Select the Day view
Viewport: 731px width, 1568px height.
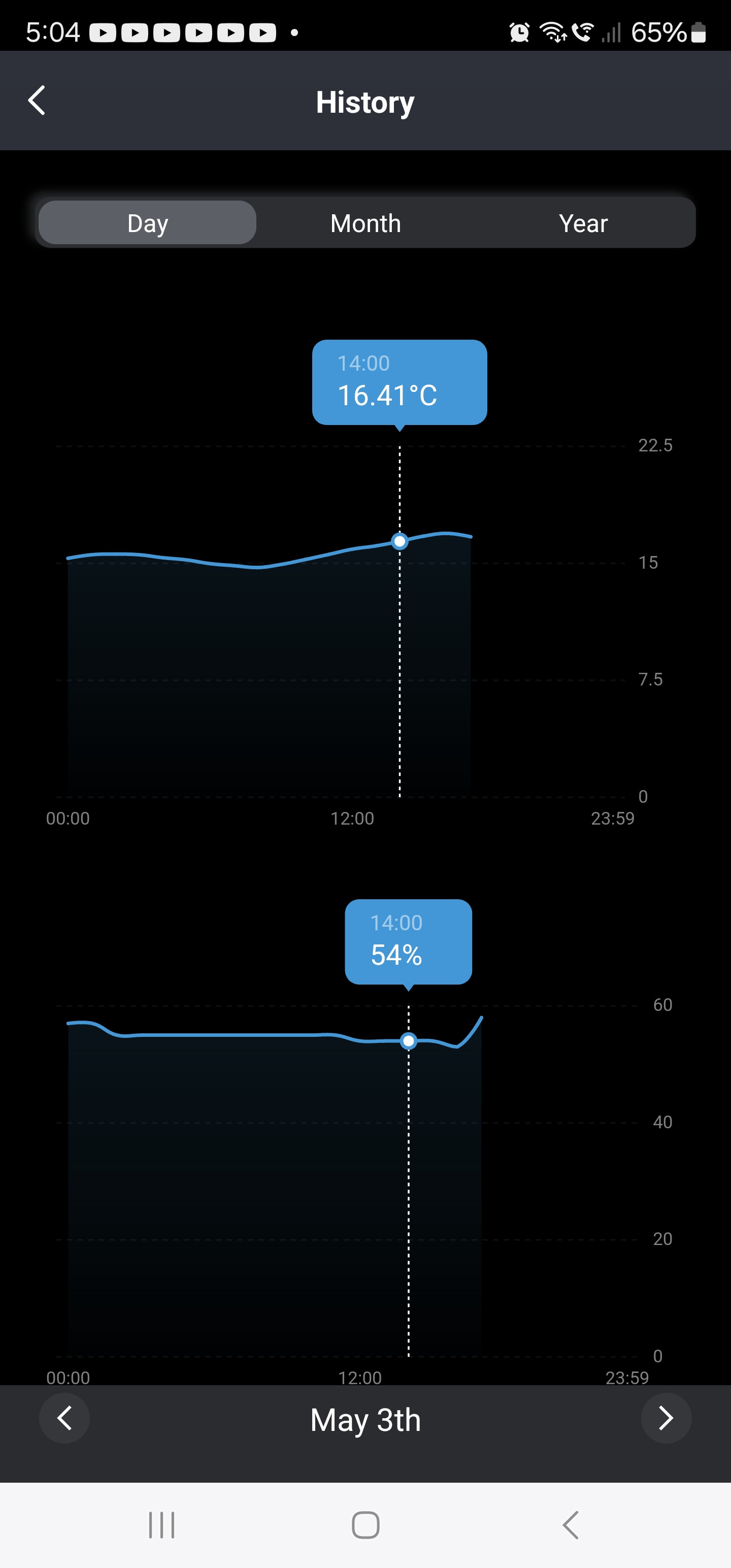[x=147, y=223]
